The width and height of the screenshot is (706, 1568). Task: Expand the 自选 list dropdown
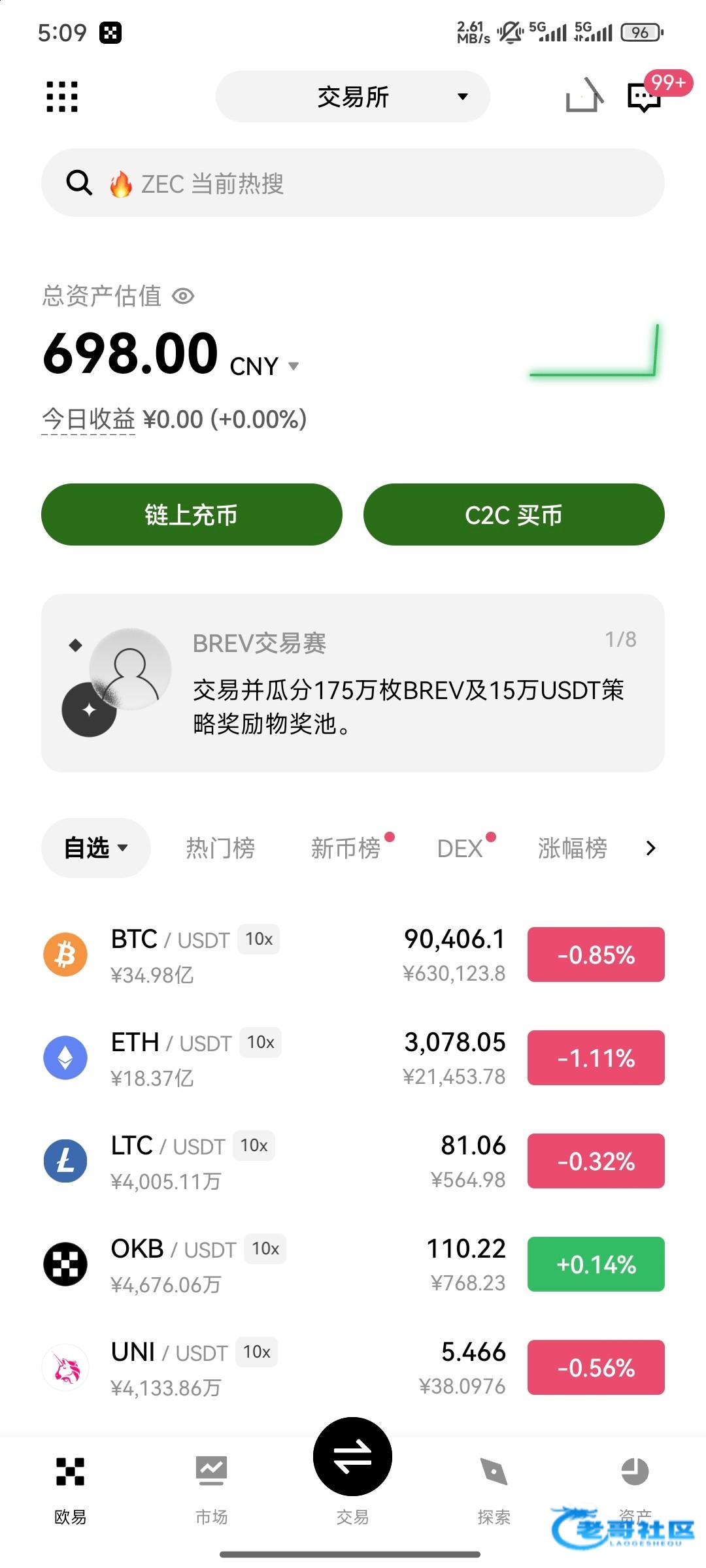point(95,848)
